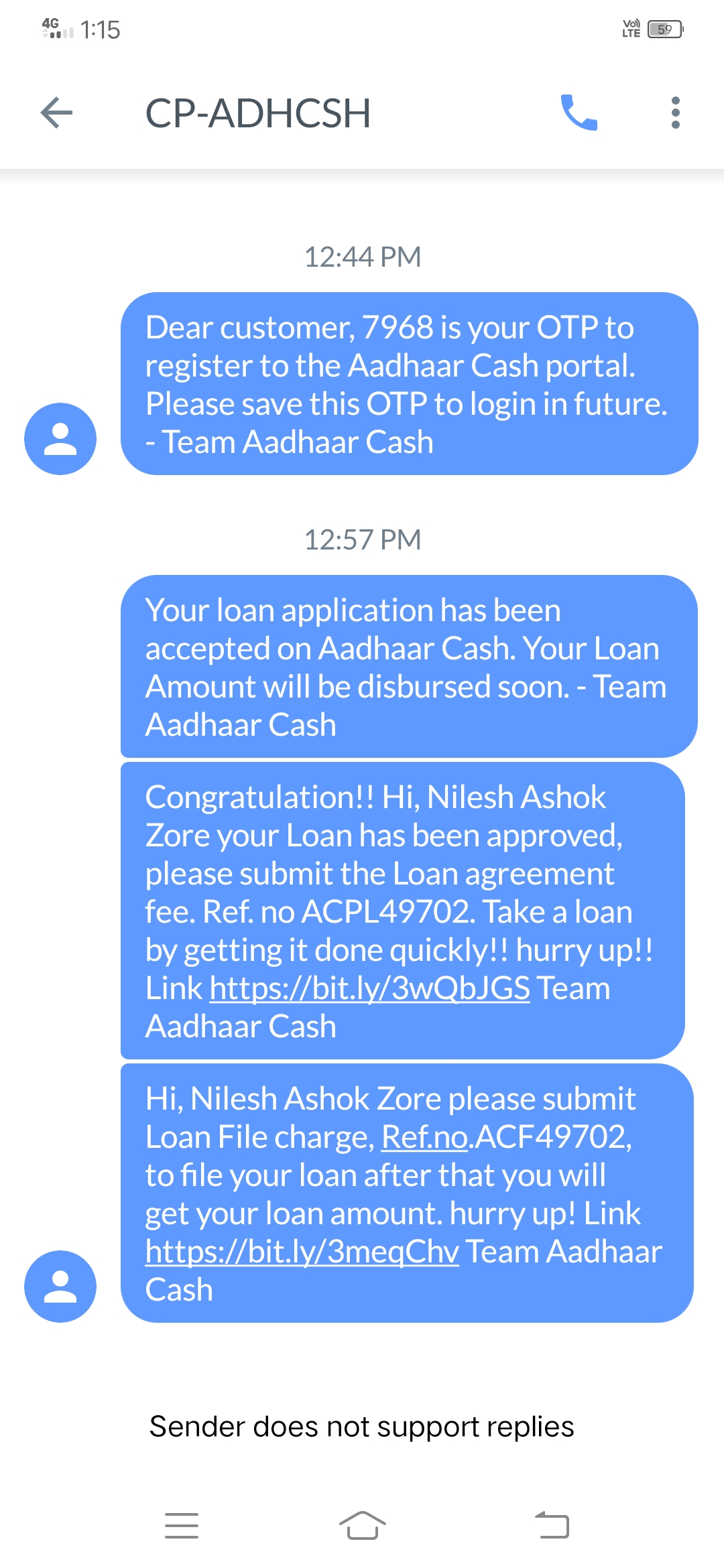Open the recent apps menu button

coord(182,1526)
